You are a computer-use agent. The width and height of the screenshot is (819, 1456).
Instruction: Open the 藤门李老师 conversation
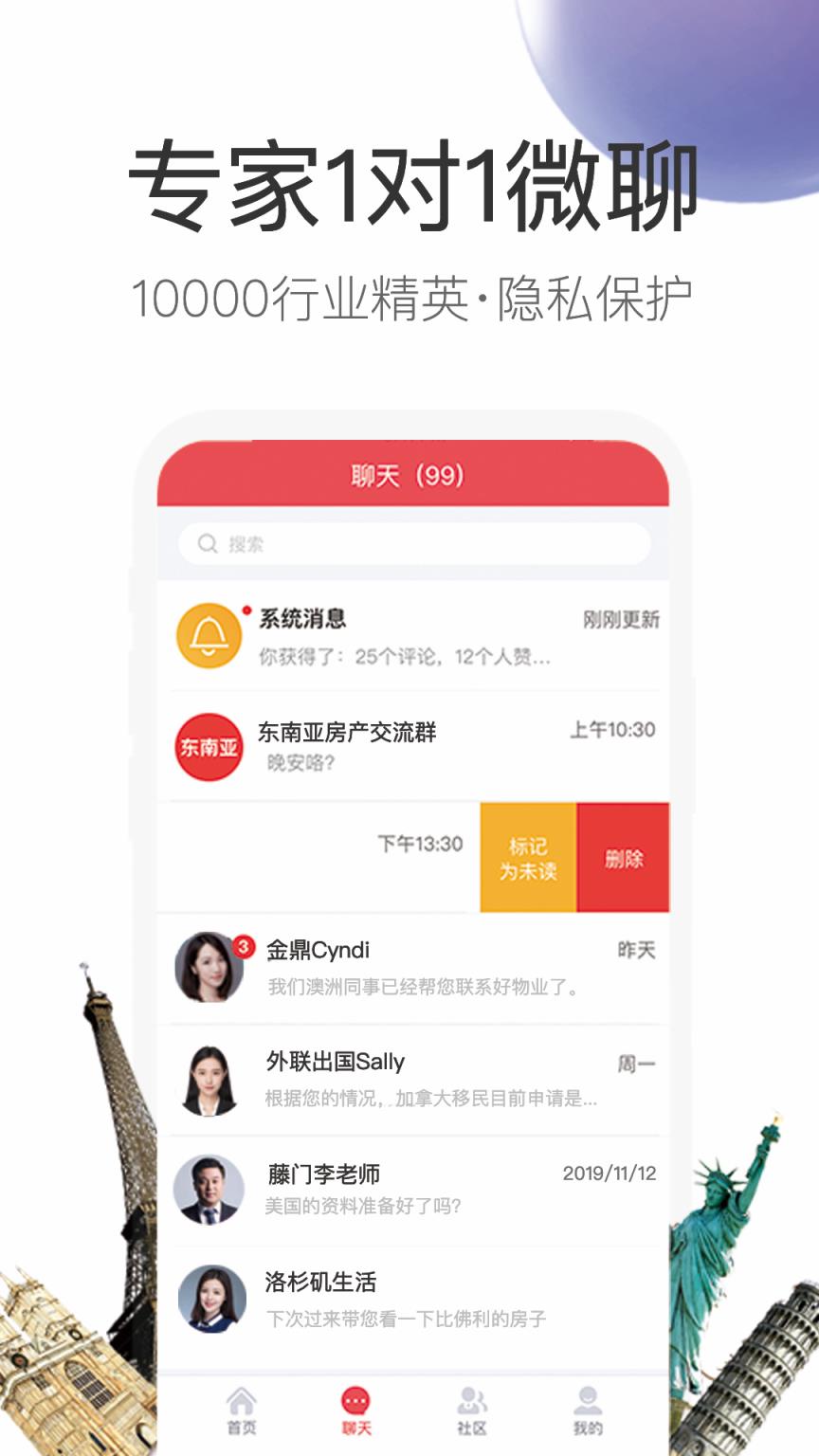click(408, 1190)
